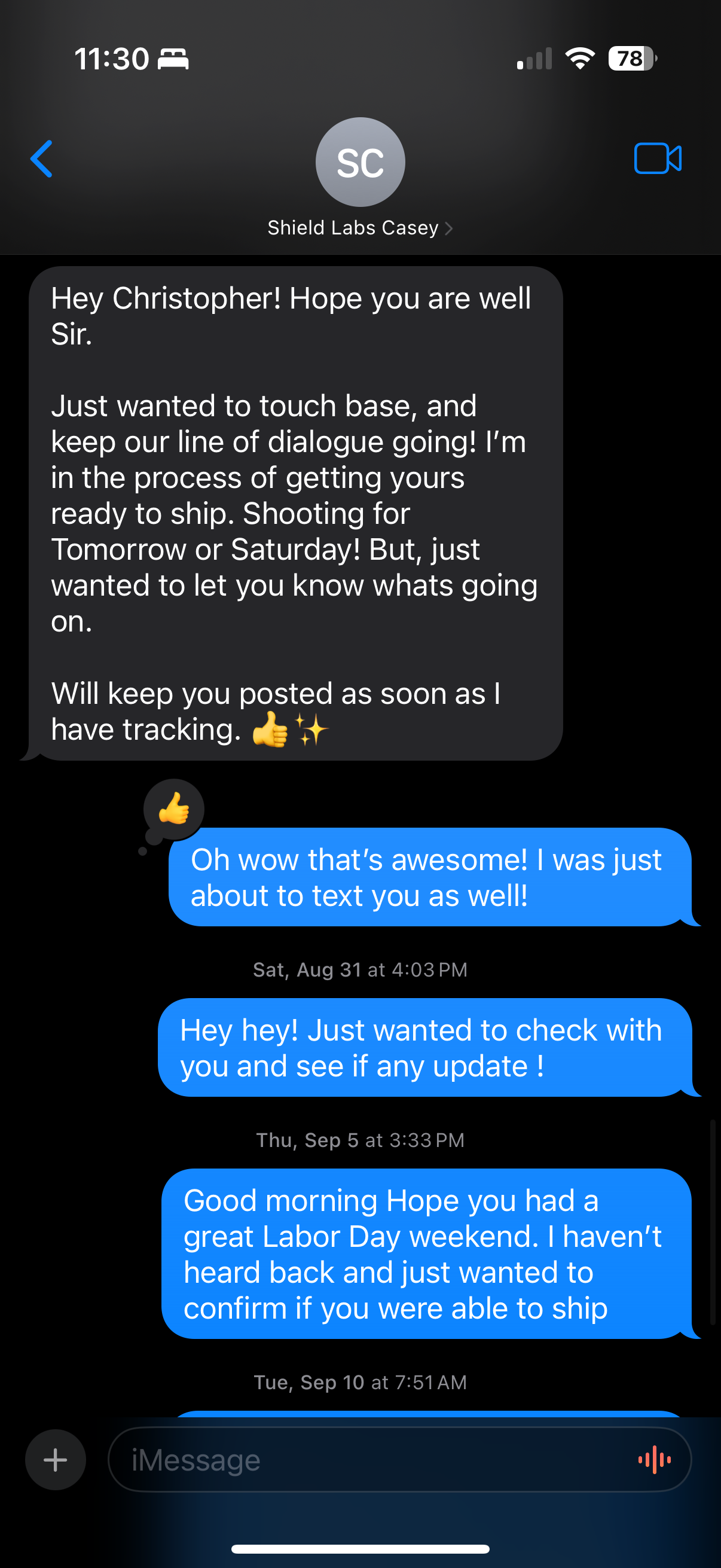Start a FaceTime video call
The height and width of the screenshot is (1568, 721).
657,159
